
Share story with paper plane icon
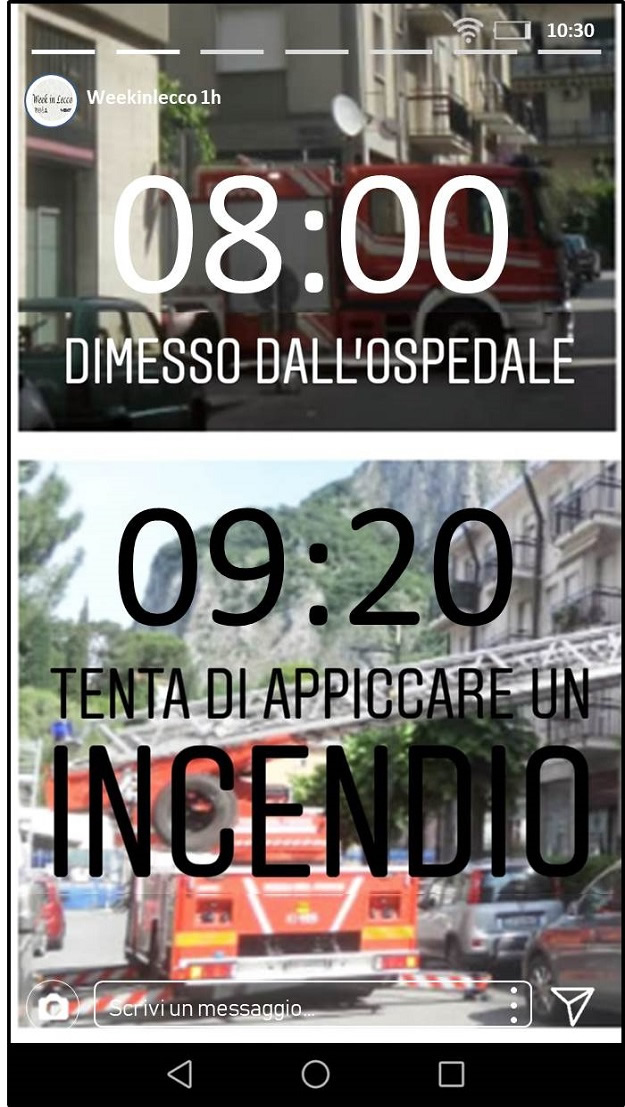(573, 1005)
